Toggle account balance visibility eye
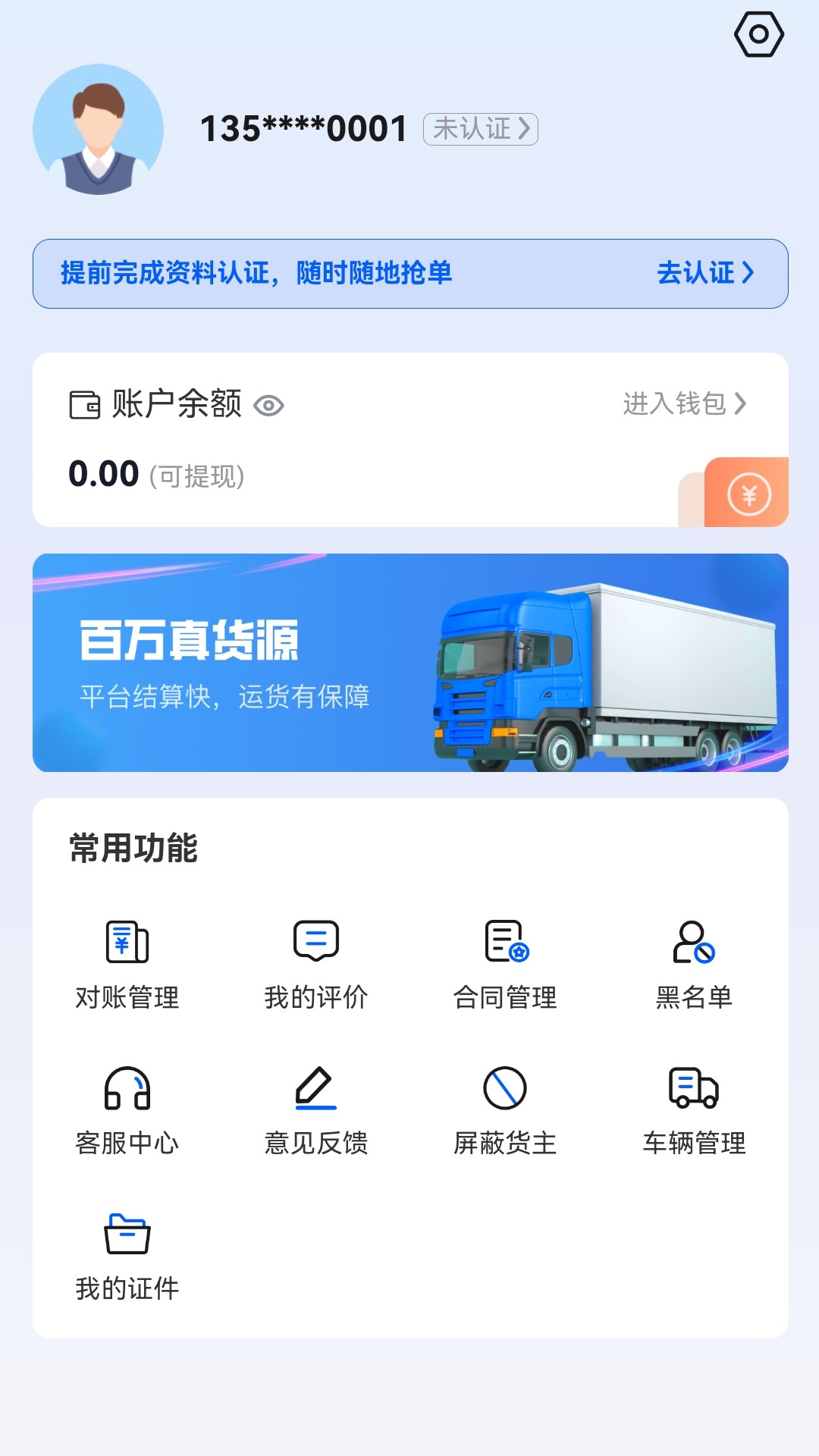The height and width of the screenshot is (1456, 819). [x=268, y=406]
